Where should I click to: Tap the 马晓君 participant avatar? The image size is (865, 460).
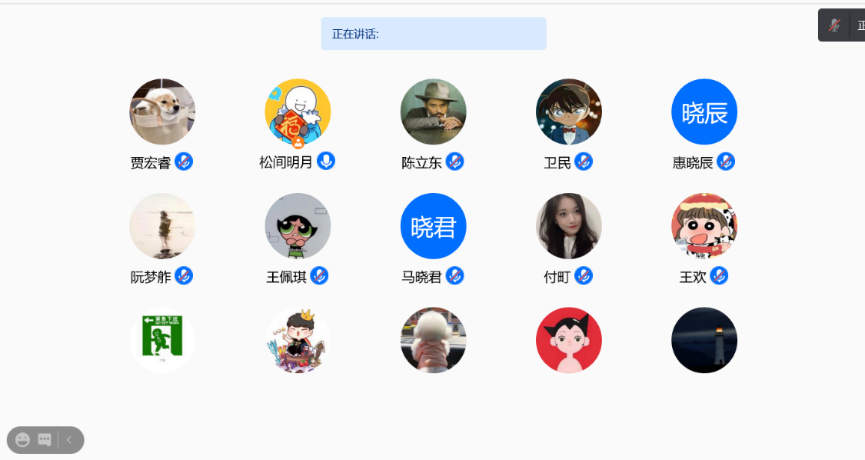coord(433,226)
